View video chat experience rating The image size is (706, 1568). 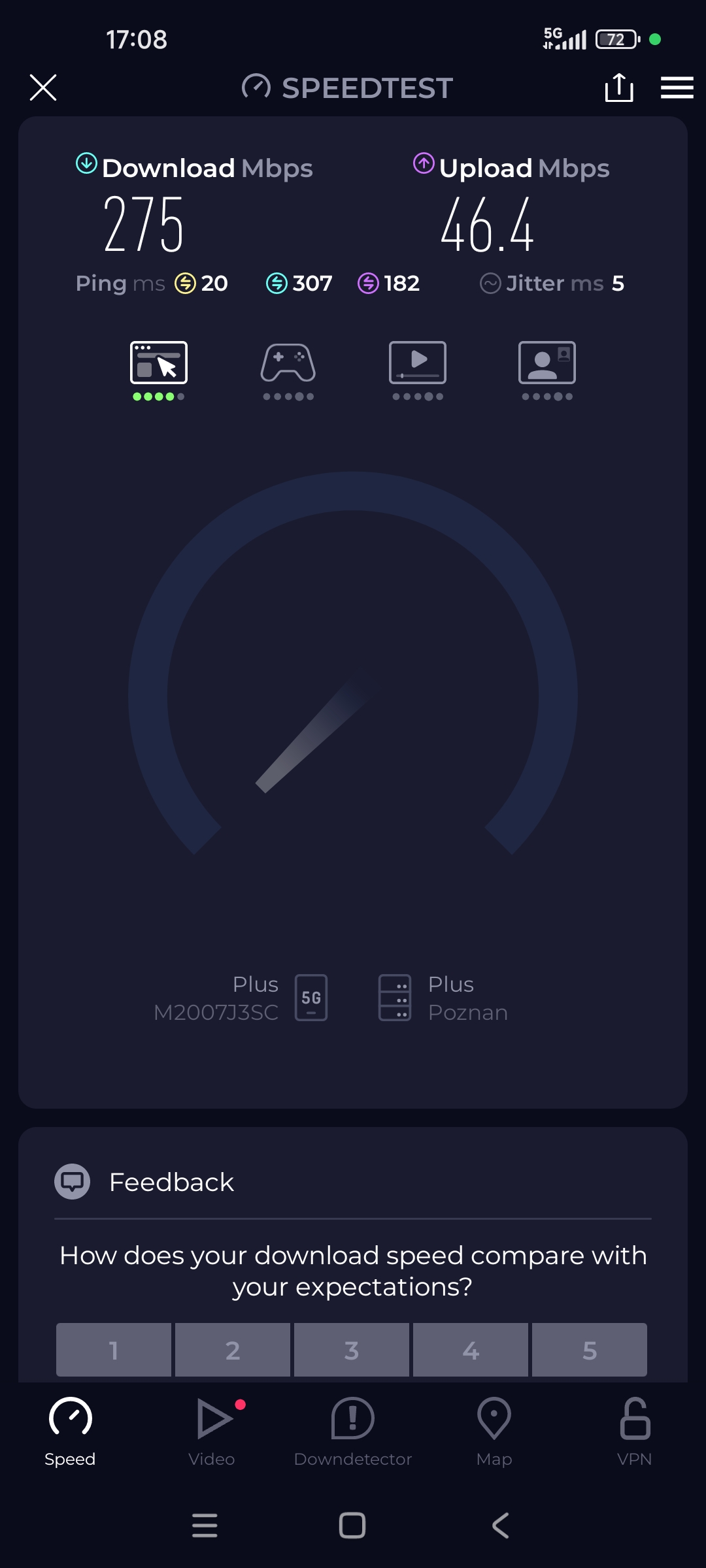pyautogui.click(x=547, y=369)
